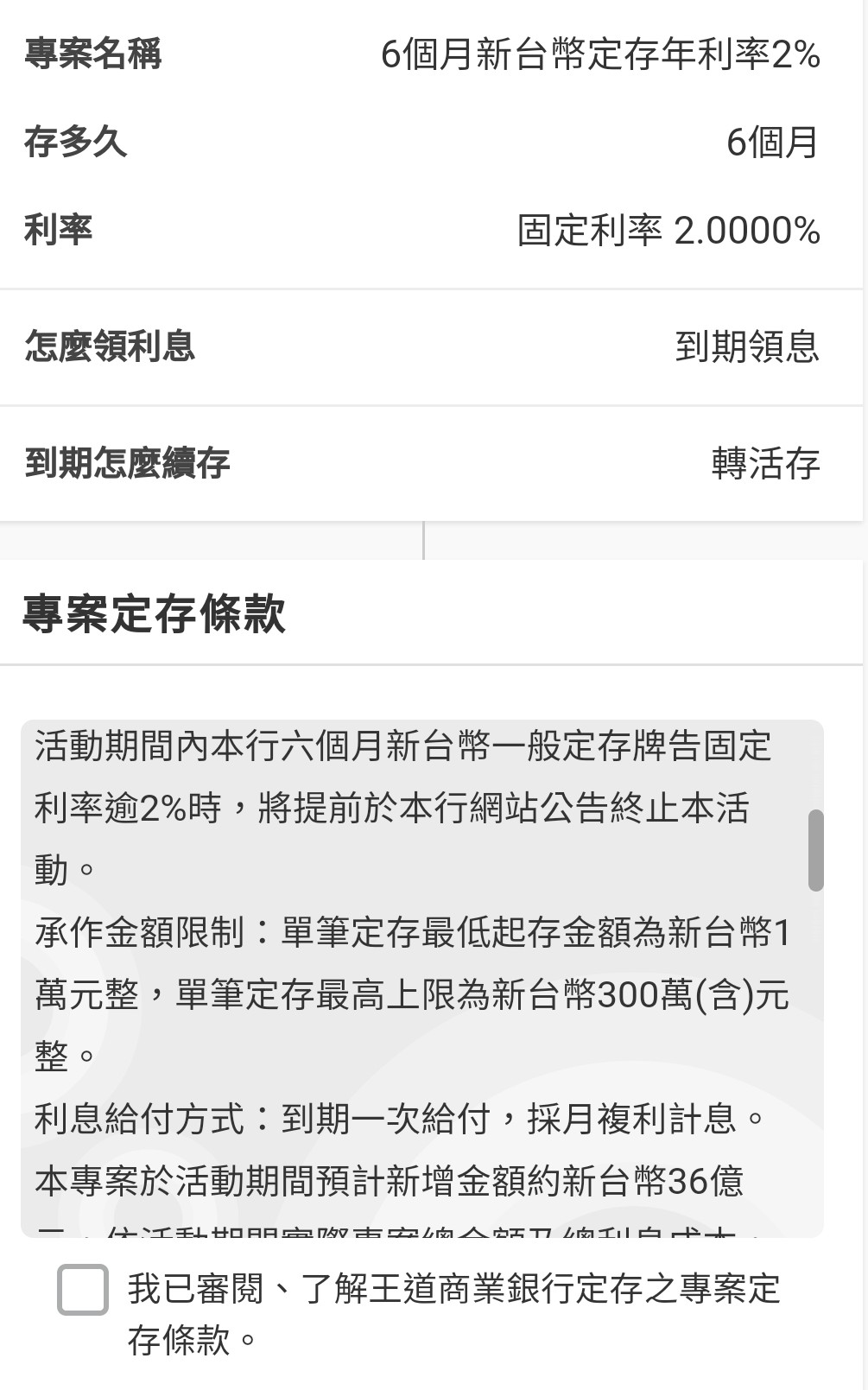Check the box confirming 專案定存條款 reviewed

coord(83,1290)
